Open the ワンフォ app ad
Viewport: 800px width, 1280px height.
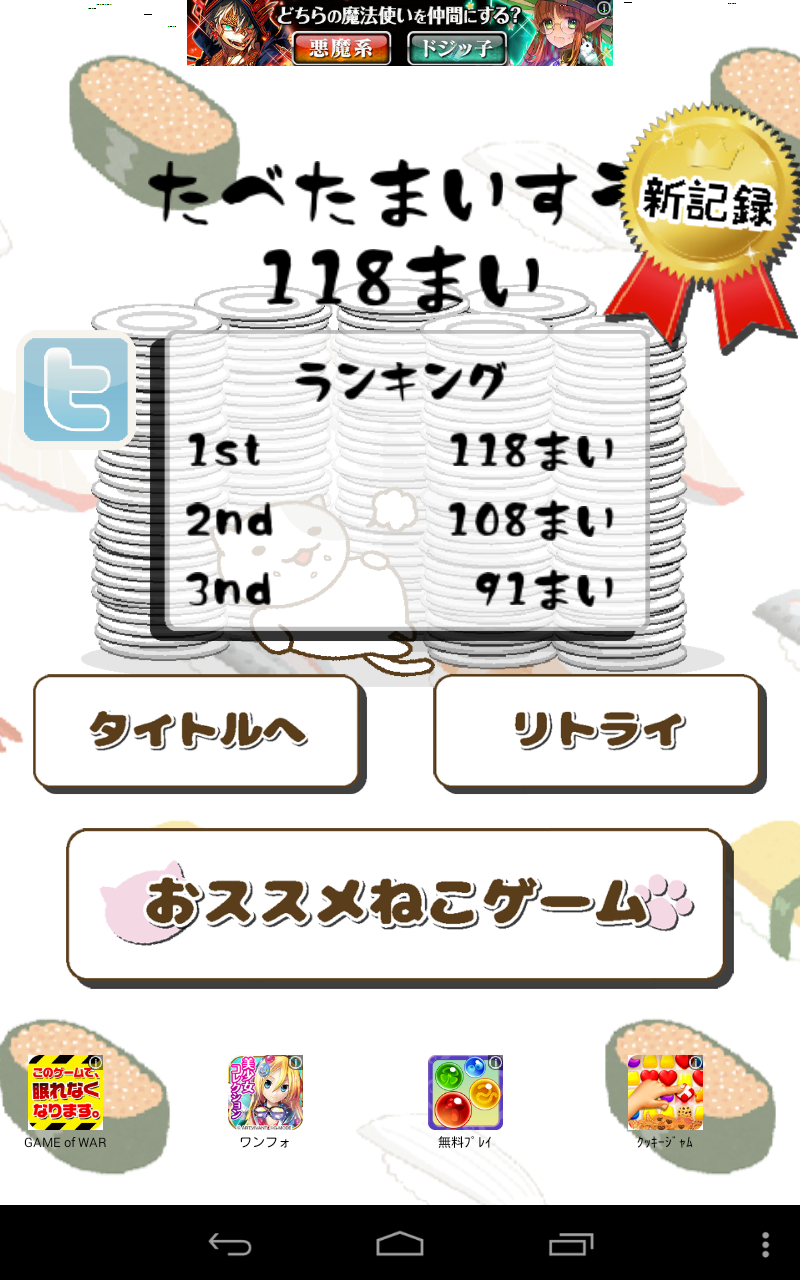pyautogui.click(x=265, y=1092)
